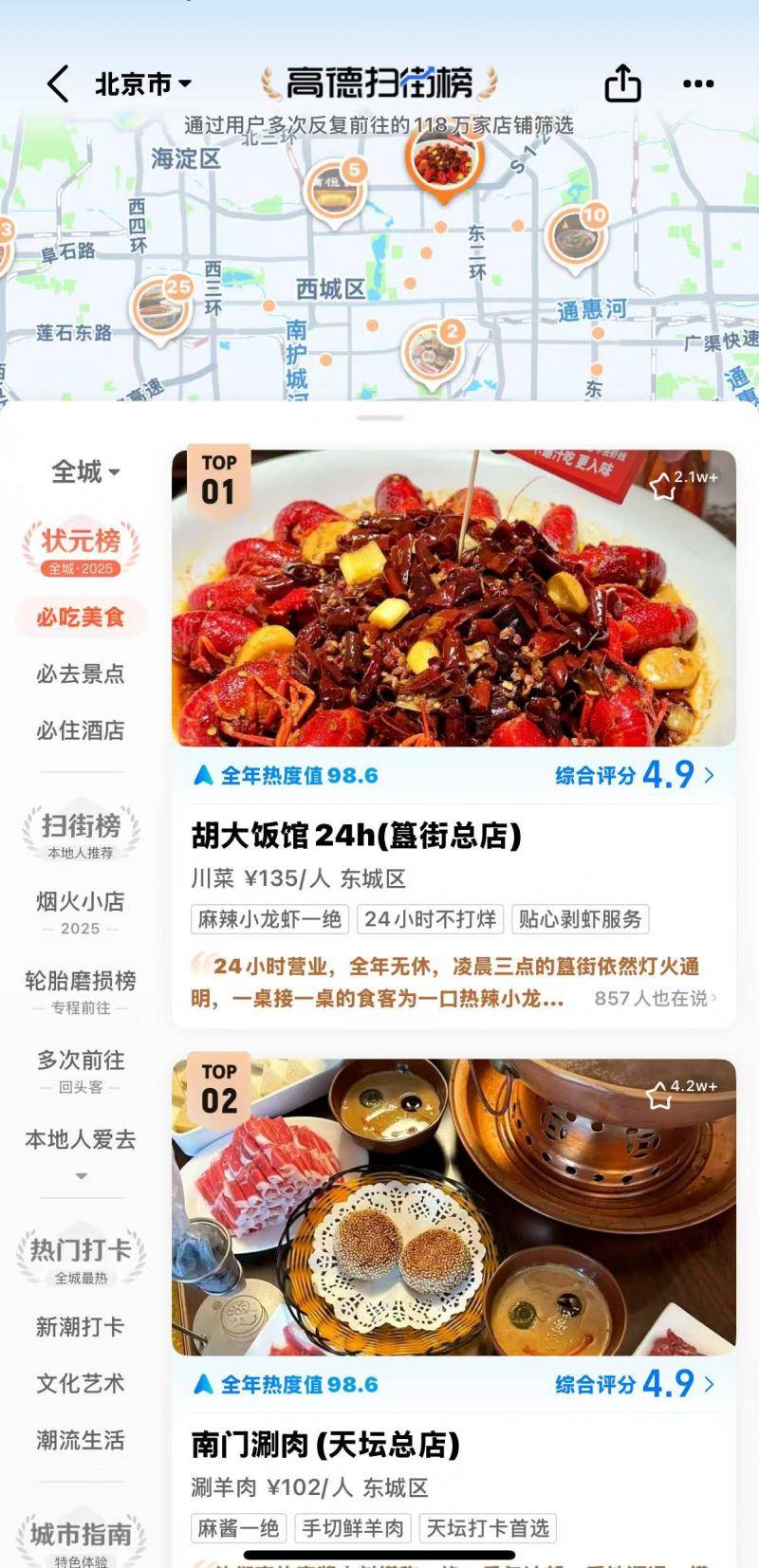Open the 北京市 city dropdown
This screenshot has width=759, height=1568.
point(142,83)
